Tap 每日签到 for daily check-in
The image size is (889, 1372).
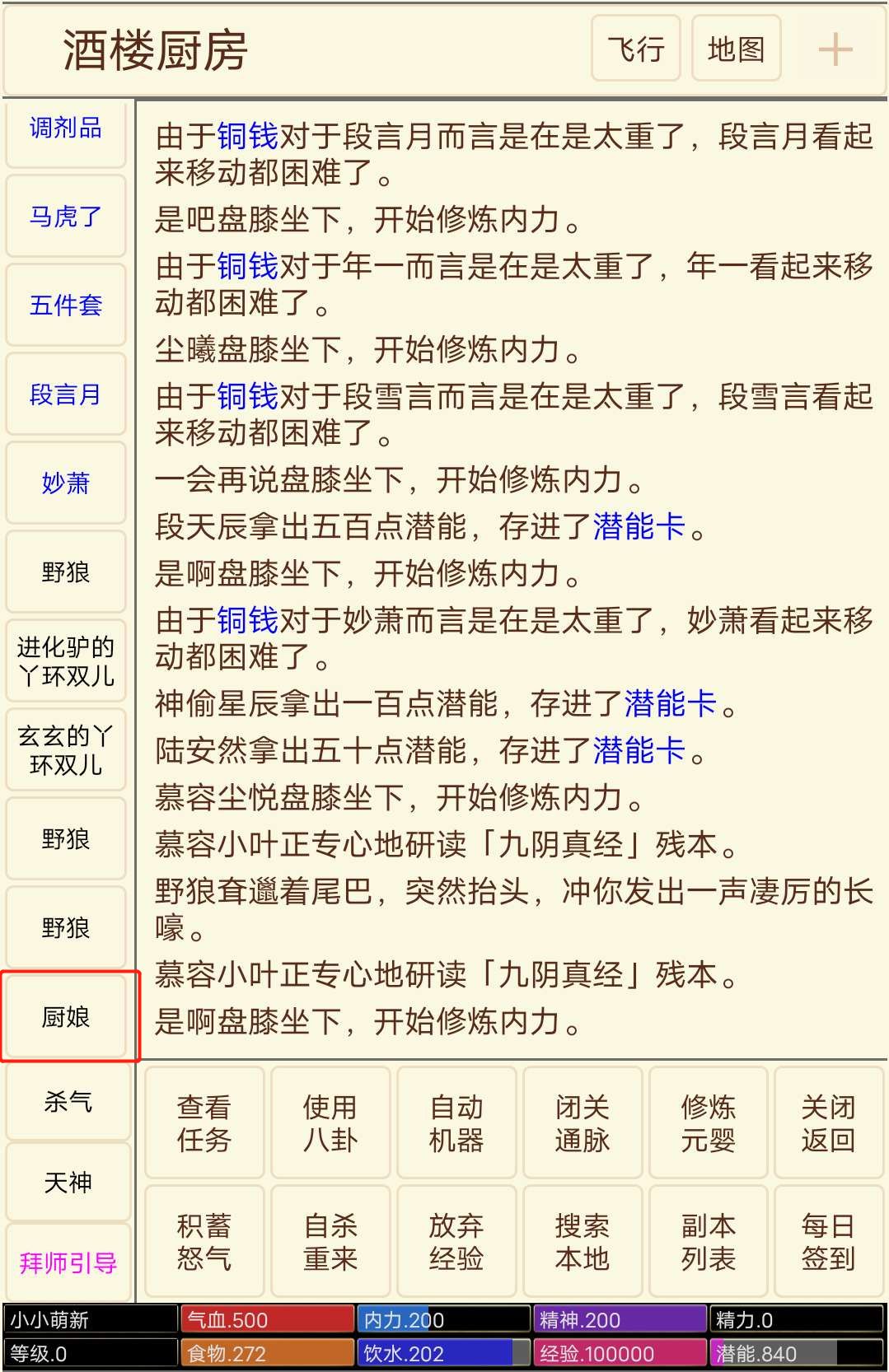(828, 1242)
